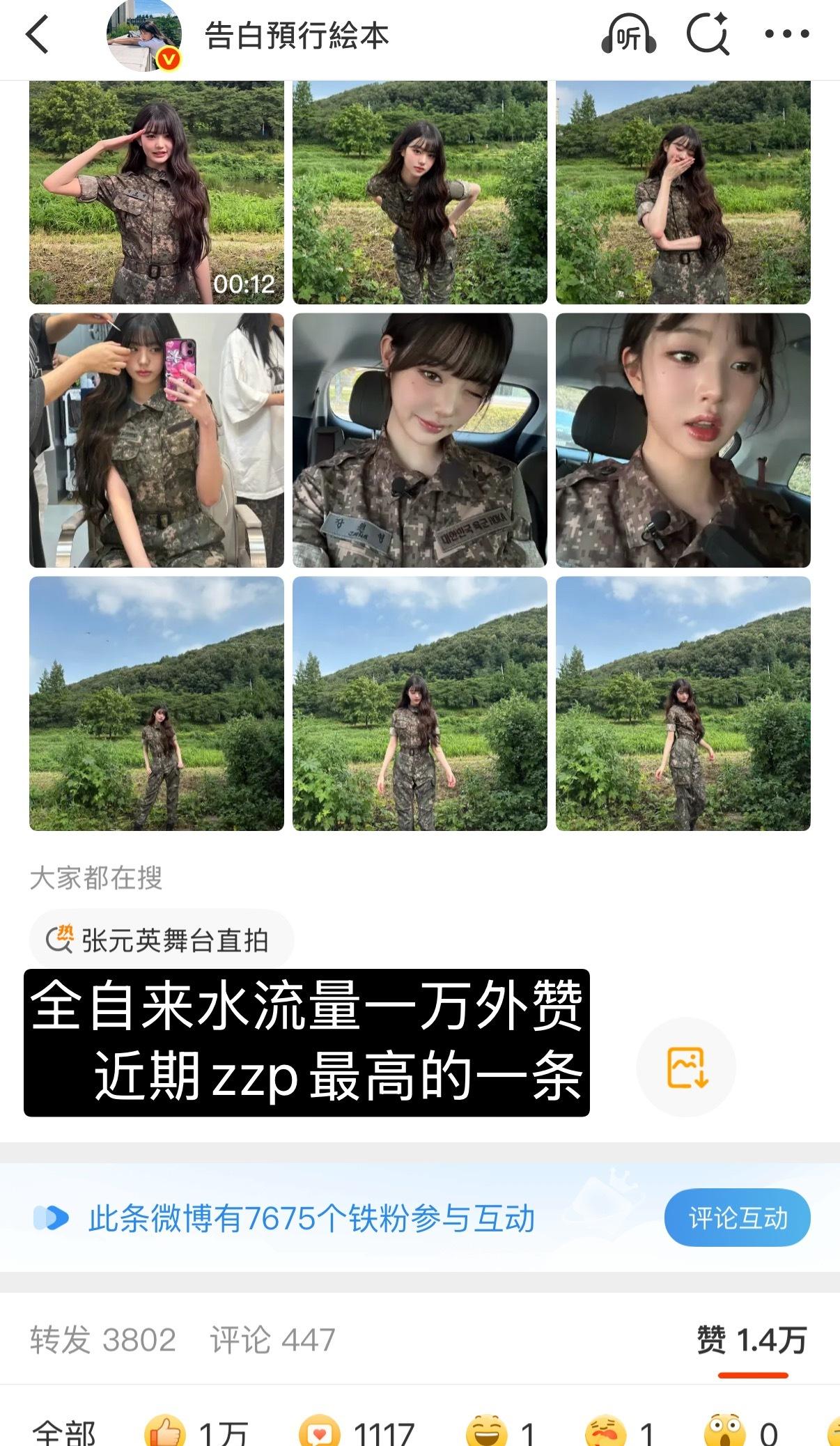This screenshot has width=840, height=1446.
Task: Open the 7675个铁粉参与互动 banner
Action: pos(311,1218)
